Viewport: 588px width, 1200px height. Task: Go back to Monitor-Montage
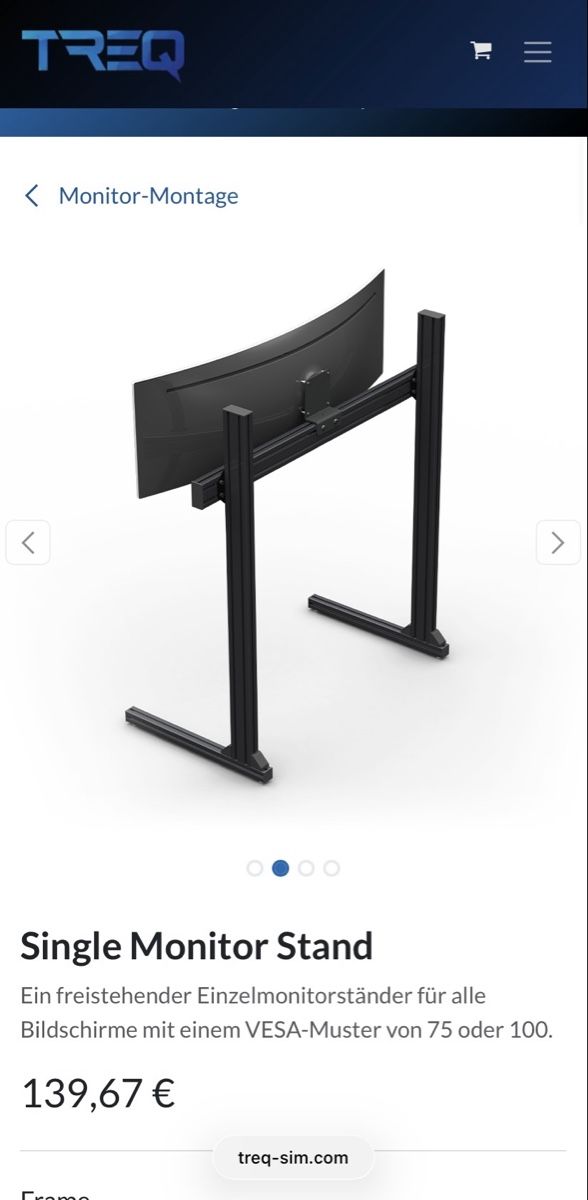[131, 195]
